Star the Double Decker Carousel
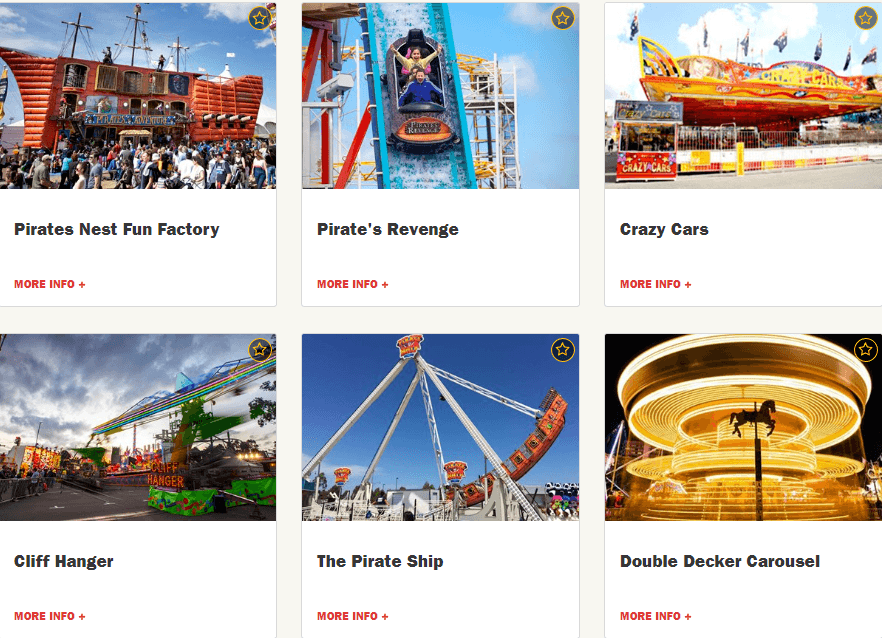The image size is (882, 638). click(865, 350)
